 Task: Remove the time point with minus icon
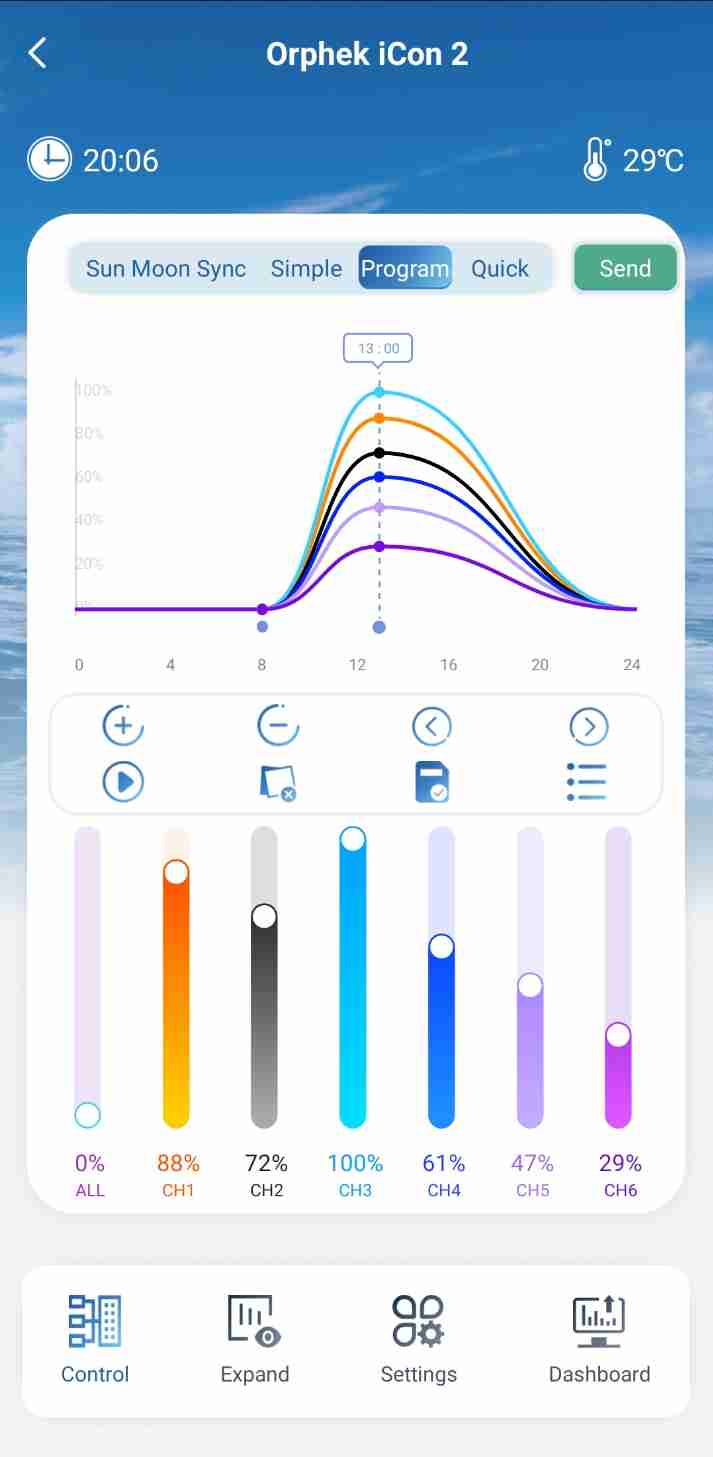coord(278,726)
